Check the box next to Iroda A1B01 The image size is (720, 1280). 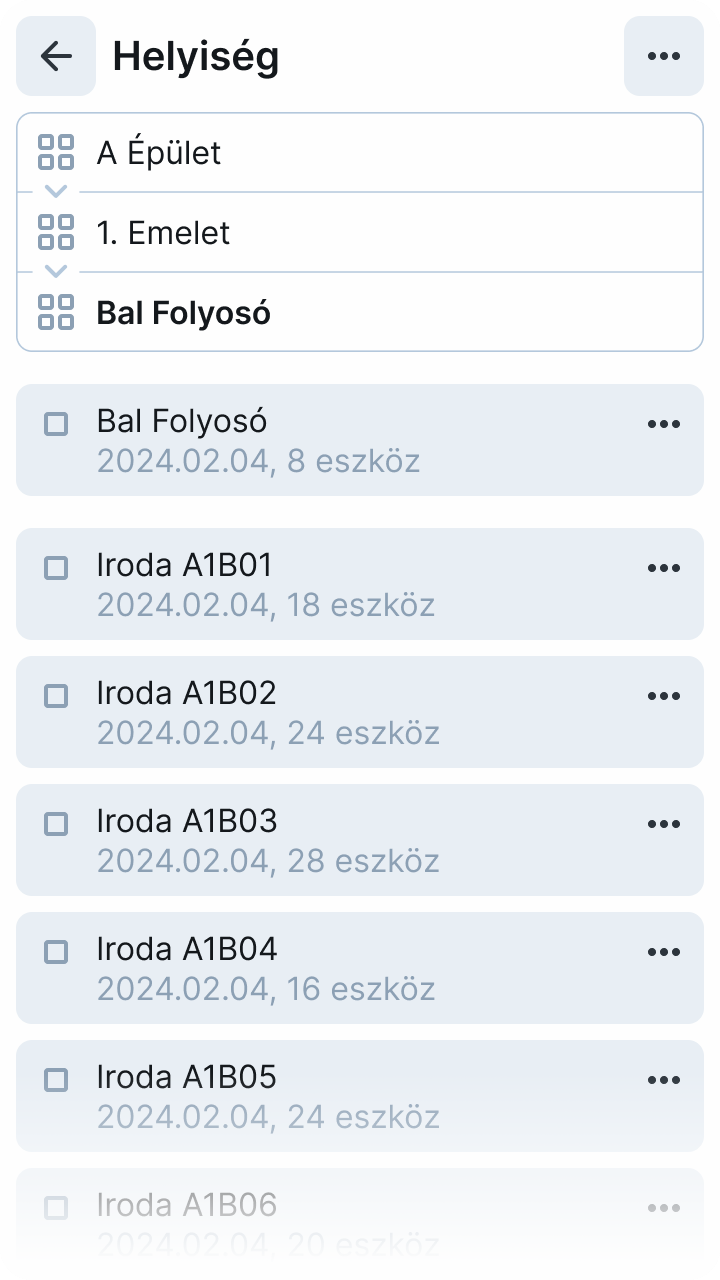coord(57,568)
